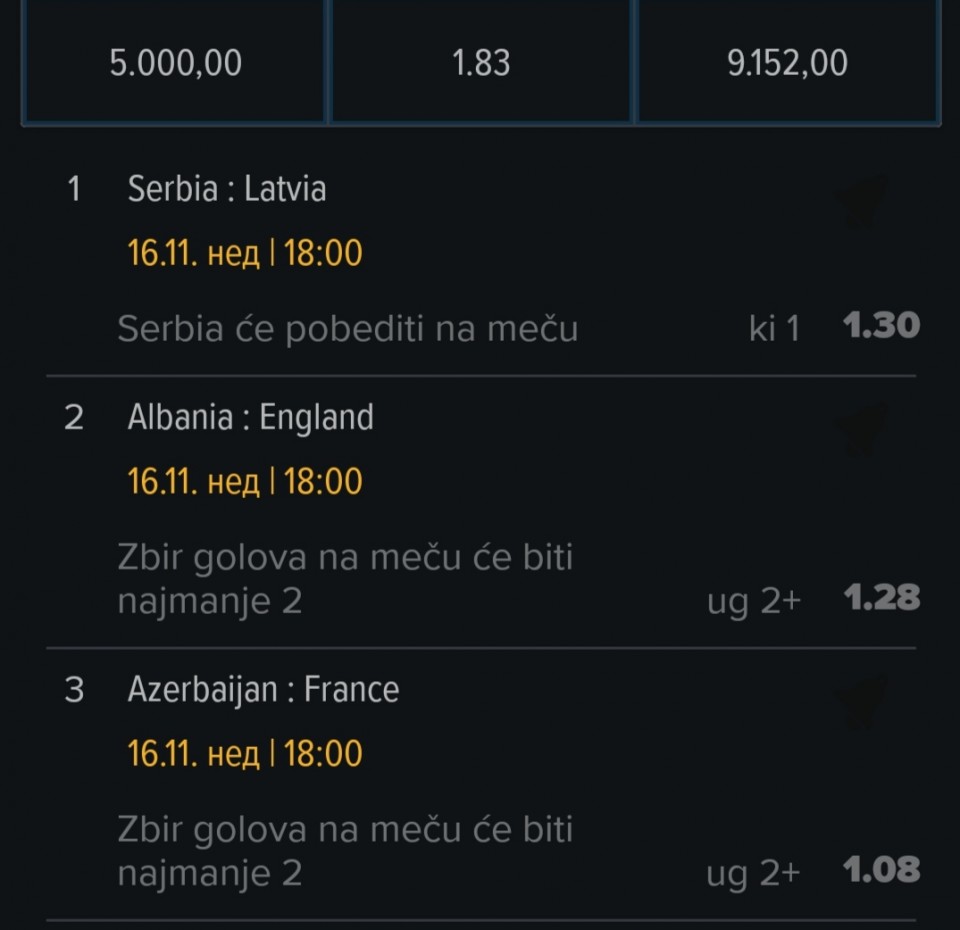Open the Serbia : Latvia match row
The height and width of the screenshot is (930, 960).
coord(227,189)
